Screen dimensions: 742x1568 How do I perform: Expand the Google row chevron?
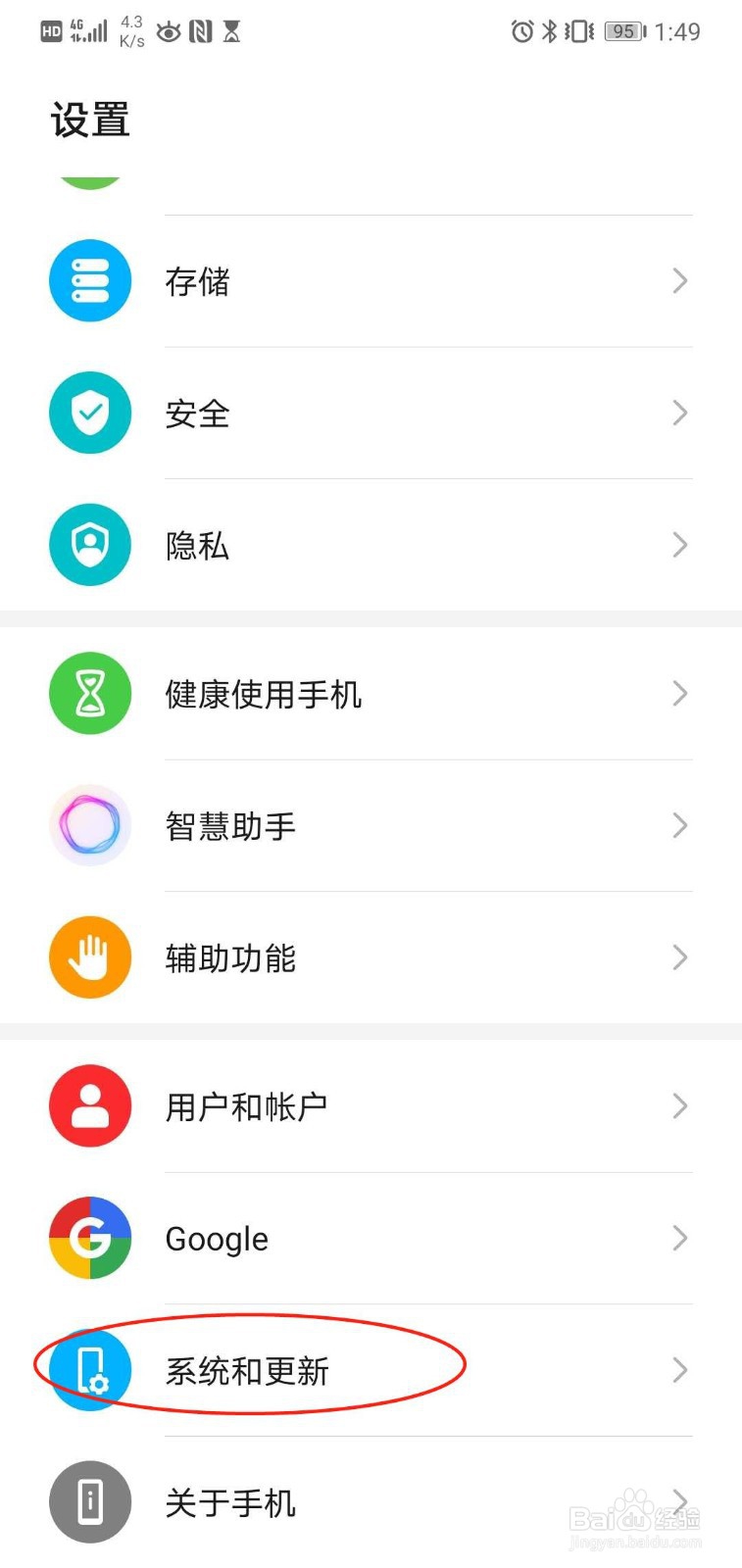pyautogui.click(x=680, y=1238)
